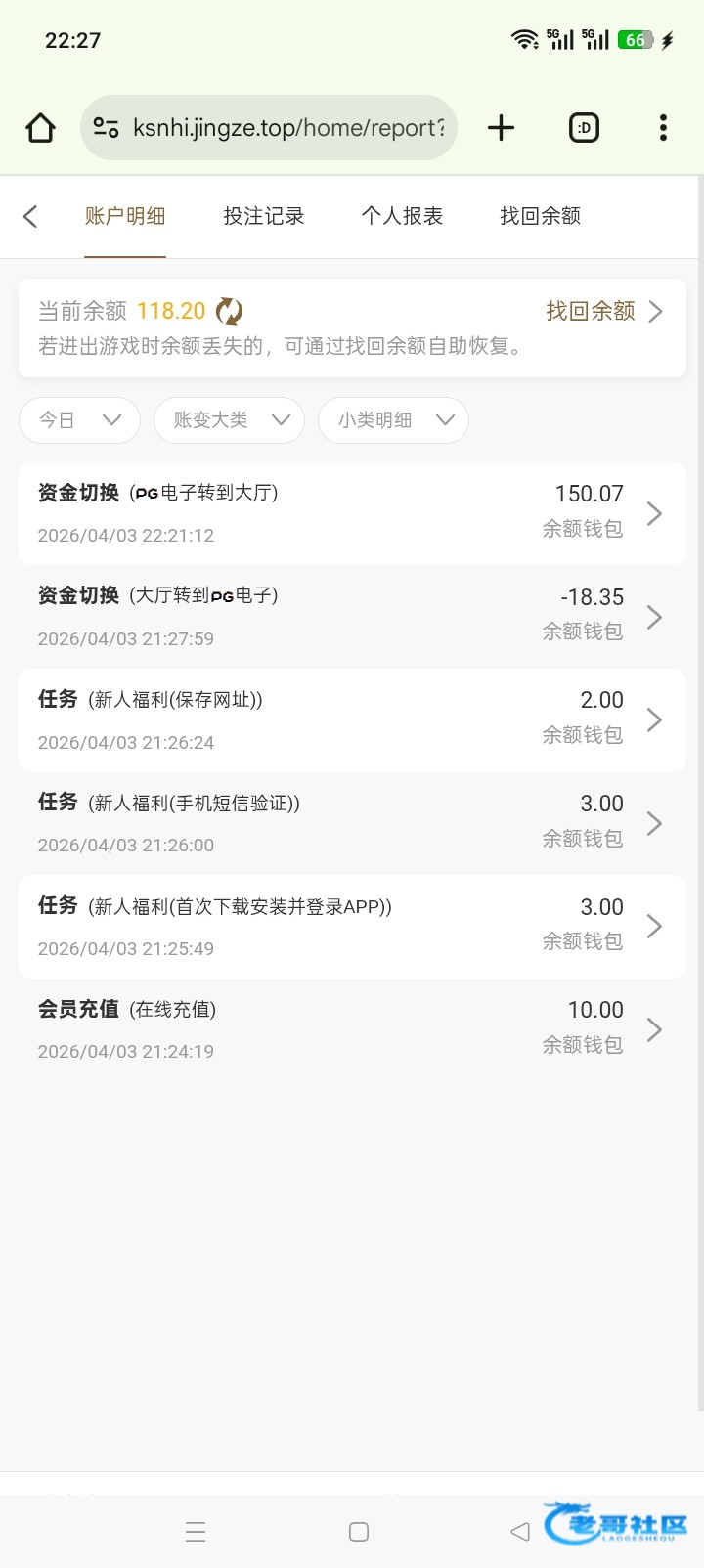Open the browser overflow menu
This screenshot has height=1568, width=704.
point(663,128)
